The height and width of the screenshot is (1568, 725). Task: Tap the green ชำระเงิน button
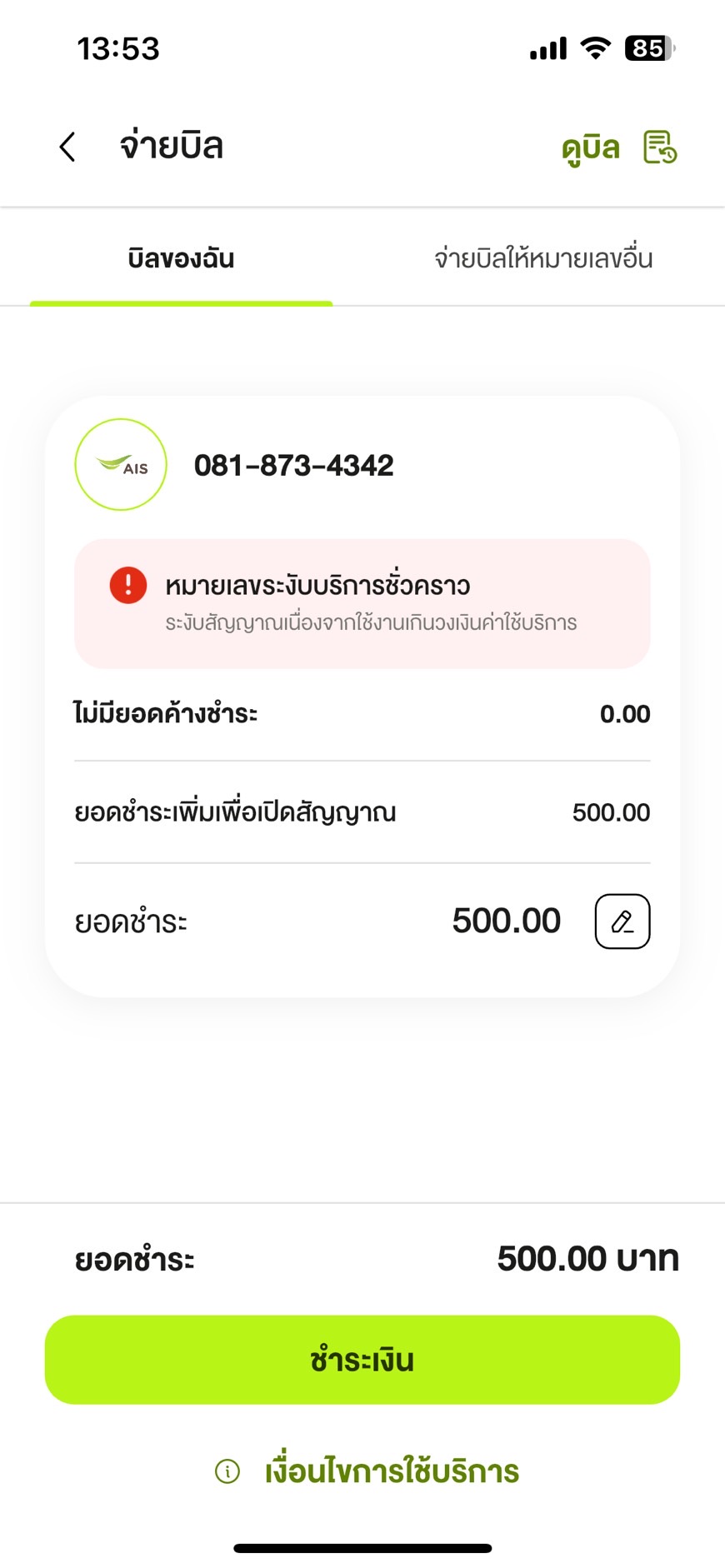point(362,1360)
